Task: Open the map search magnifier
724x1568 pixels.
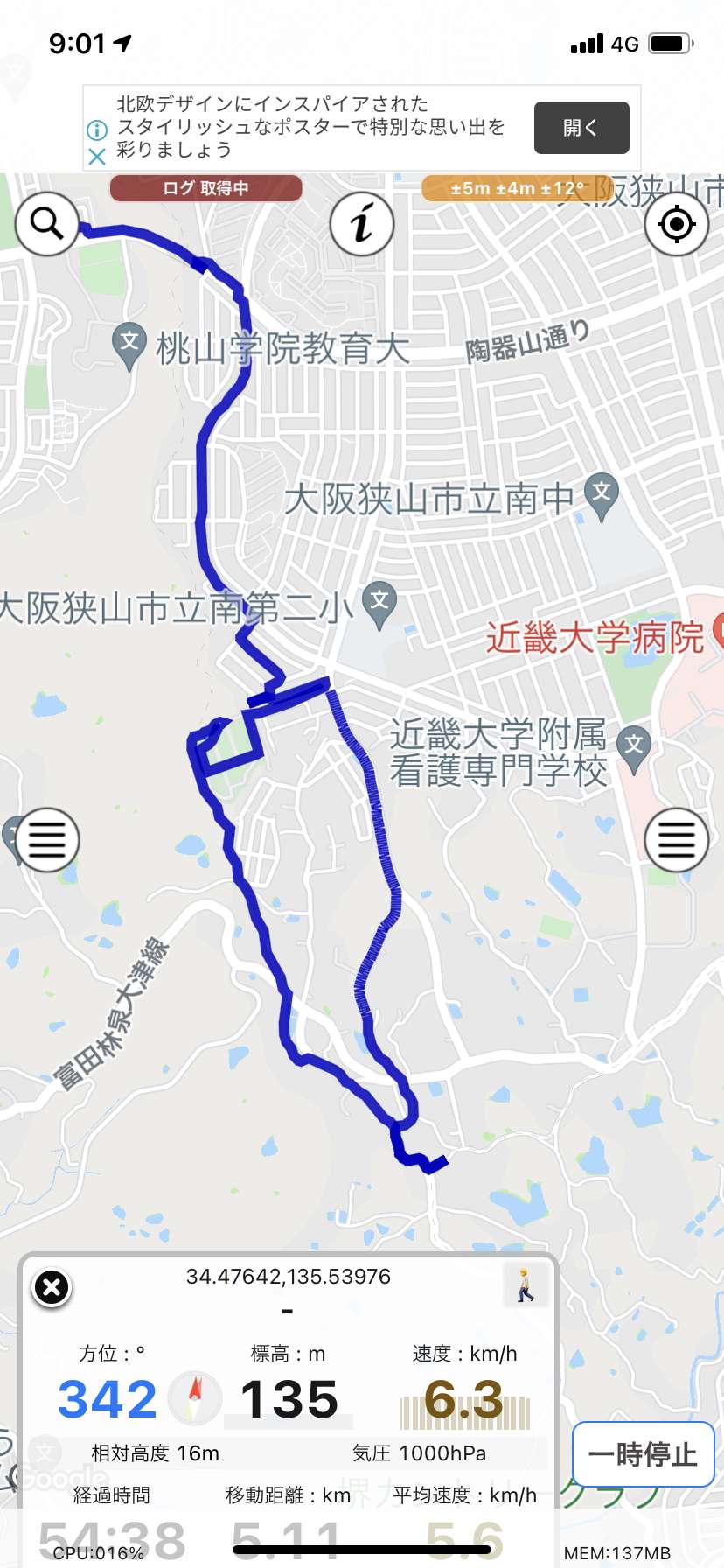Action: (x=47, y=224)
